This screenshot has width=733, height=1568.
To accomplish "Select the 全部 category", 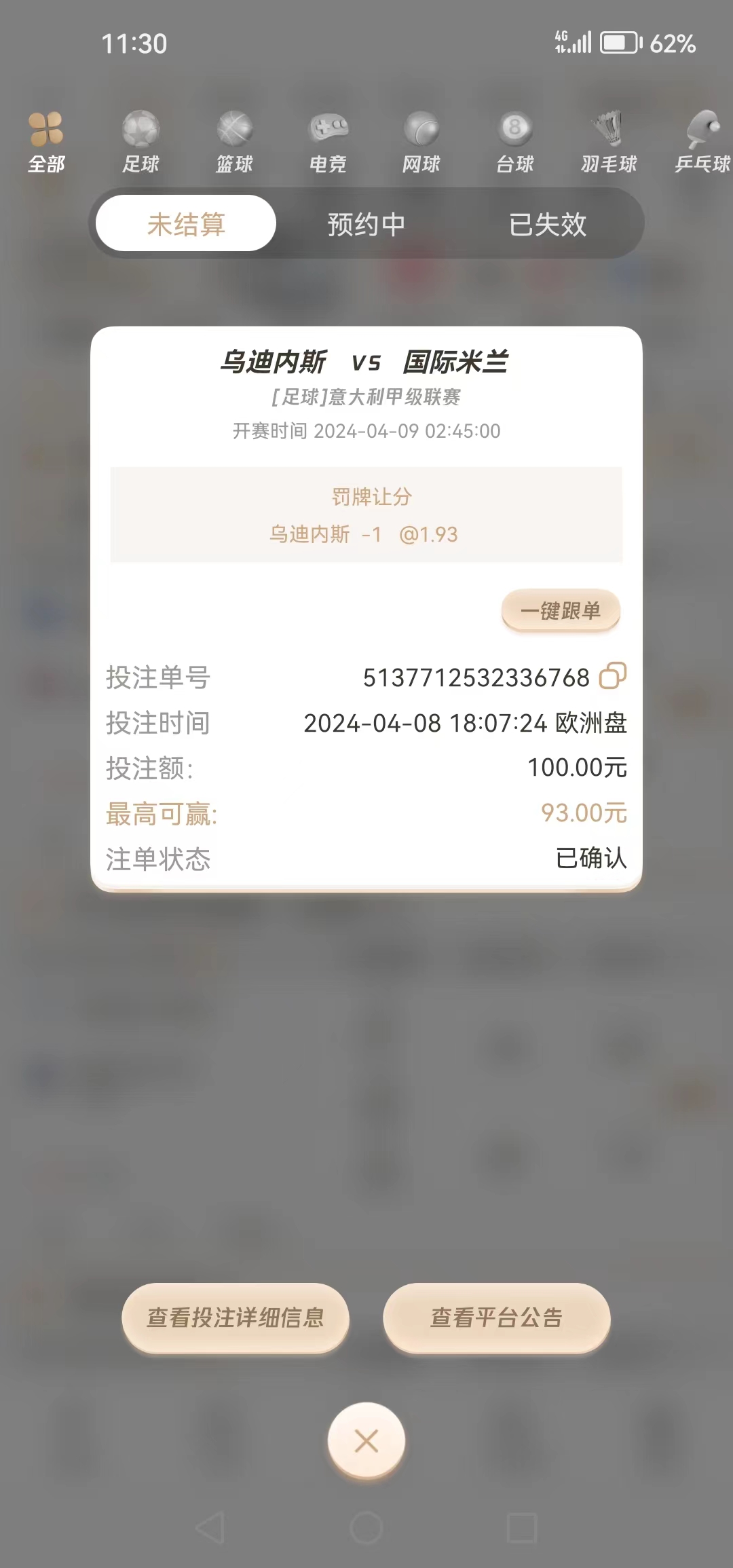I will (x=46, y=143).
